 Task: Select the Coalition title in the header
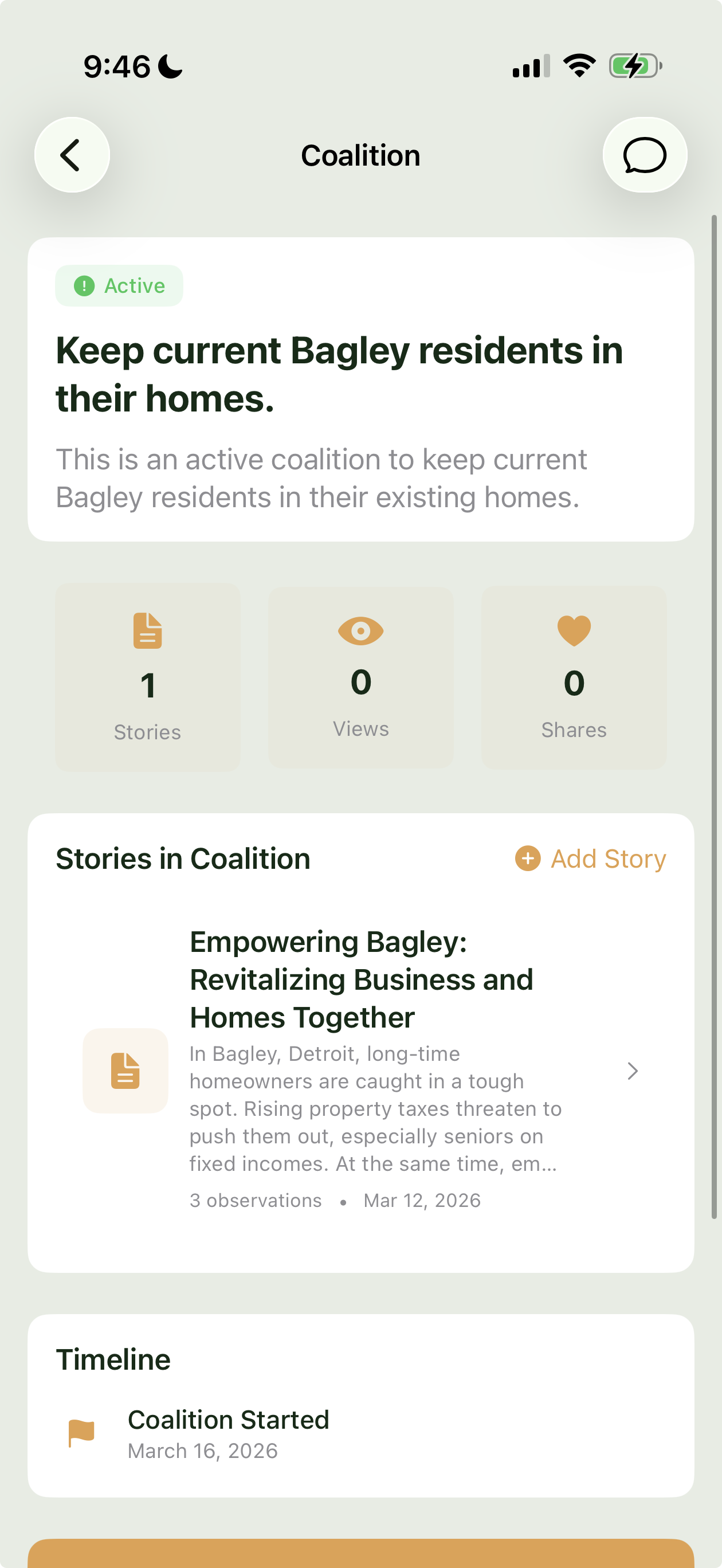point(360,155)
